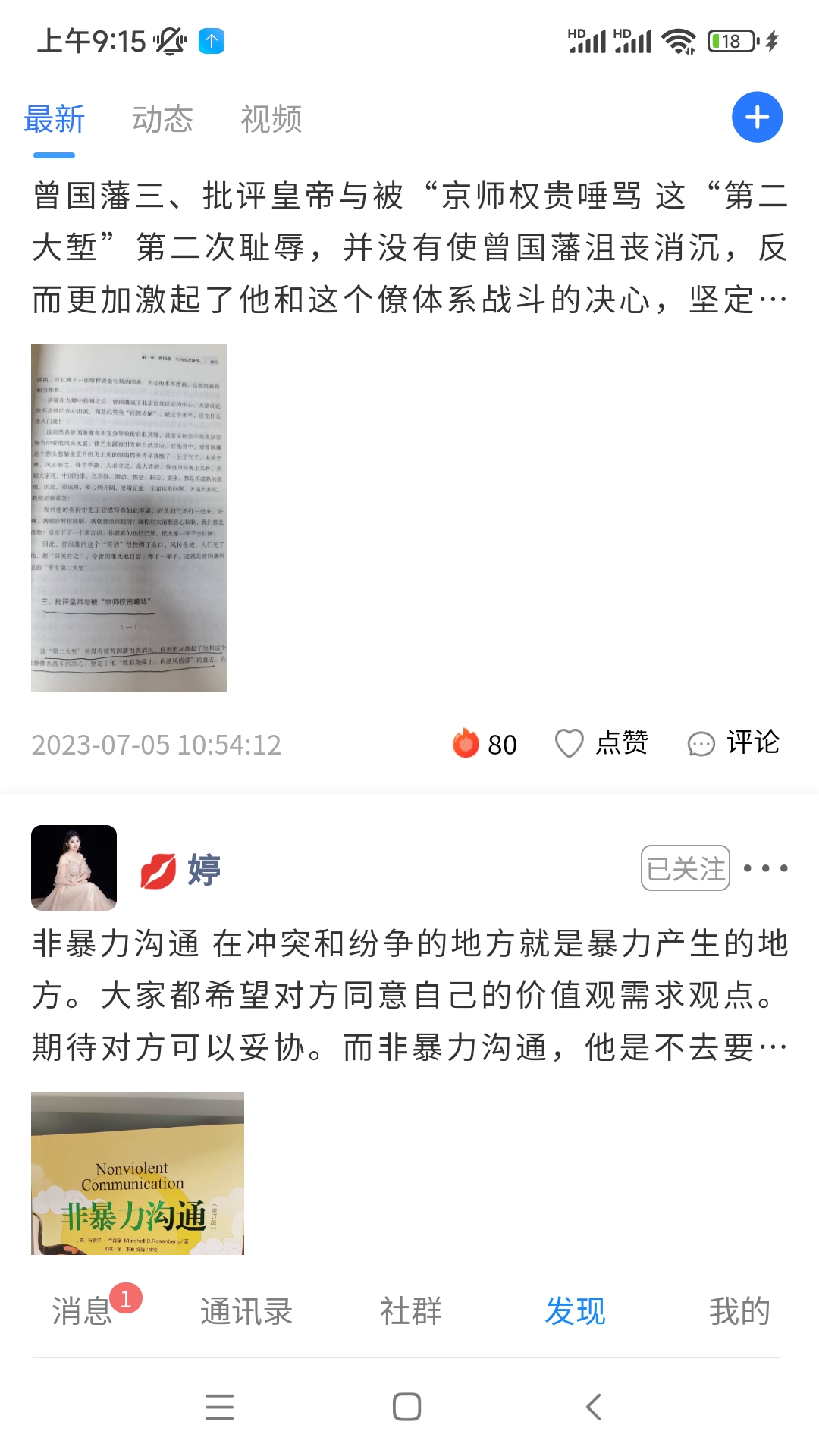Switch to the 动态 tab
819x1456 pixels.
click(x=162, y=120)
